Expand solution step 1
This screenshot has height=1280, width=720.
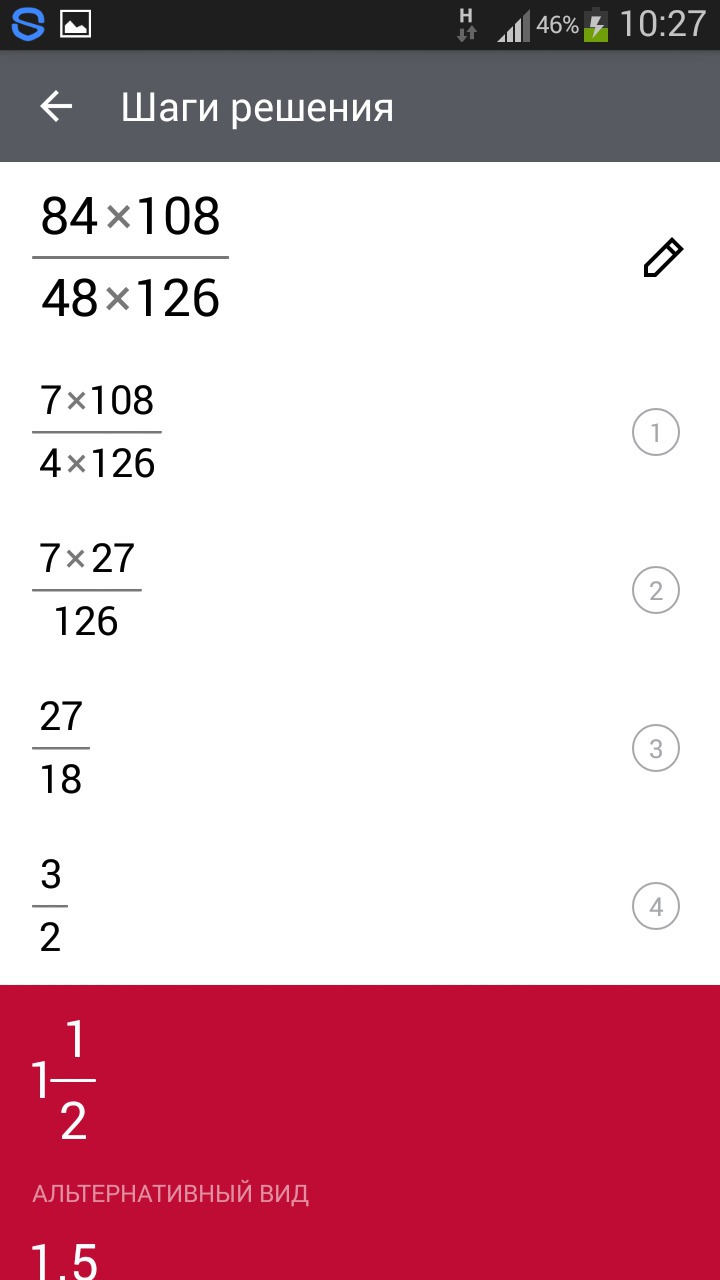656,433
